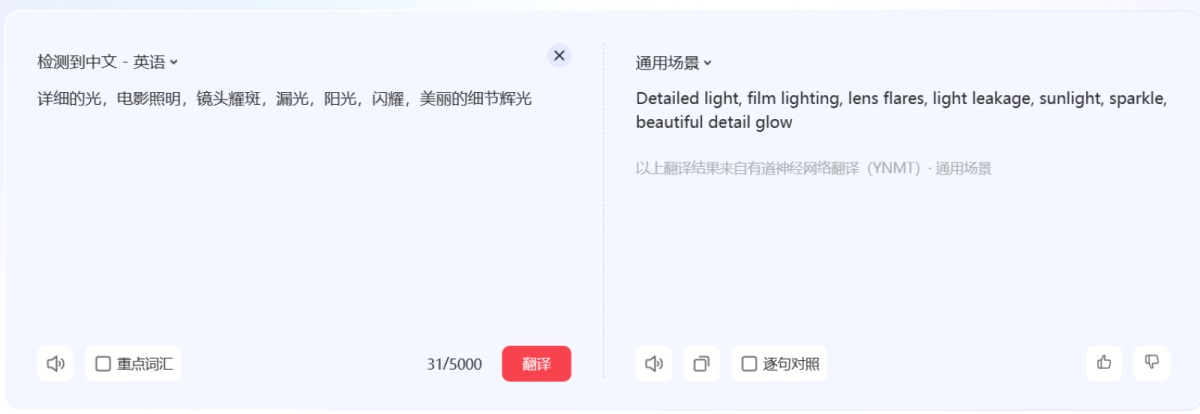
Task: Give the translation a thumbs down
Action: tap(1151, 363)
